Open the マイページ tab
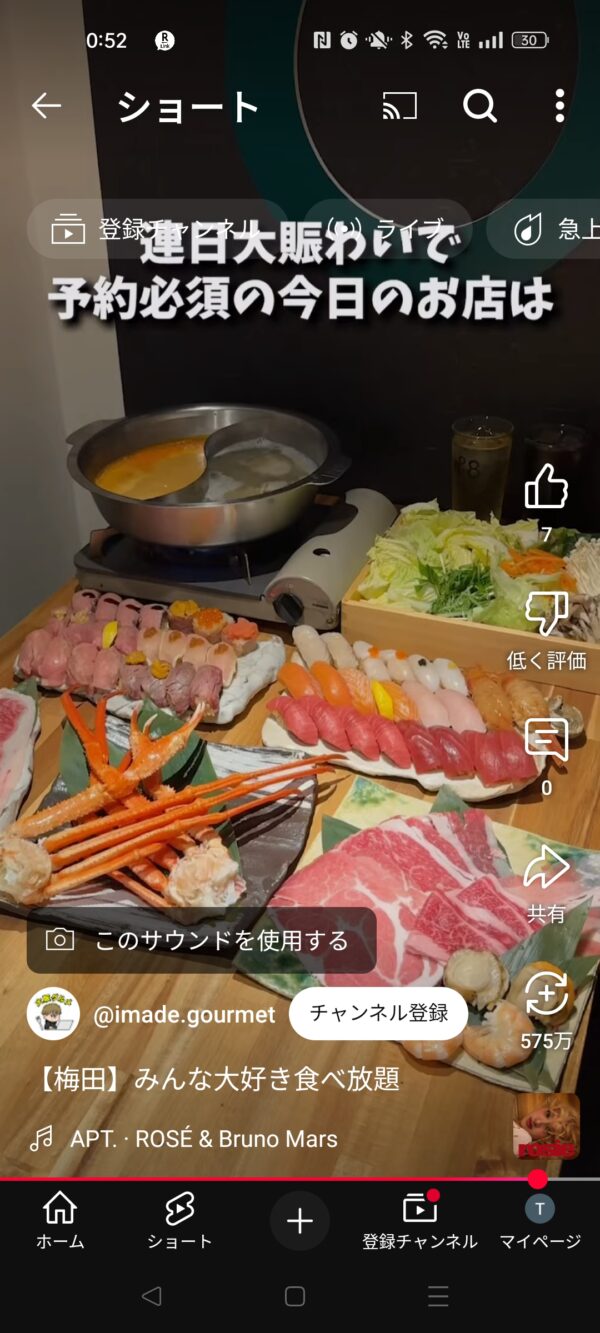Image resolution: width=600 pixels, height=1333 pixels. (x=540, y=1220)
